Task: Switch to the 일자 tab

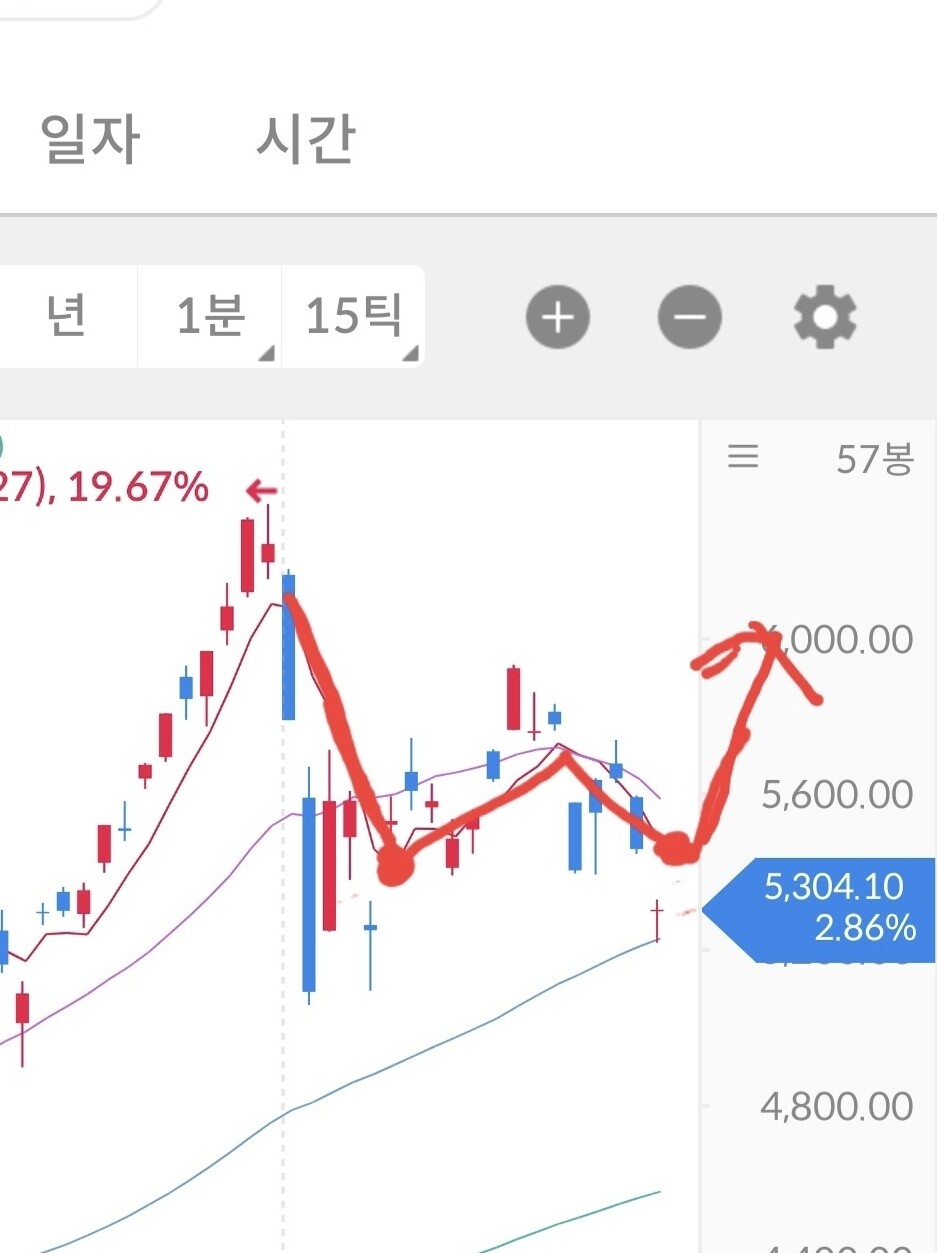Action: (x=90, y=139)
